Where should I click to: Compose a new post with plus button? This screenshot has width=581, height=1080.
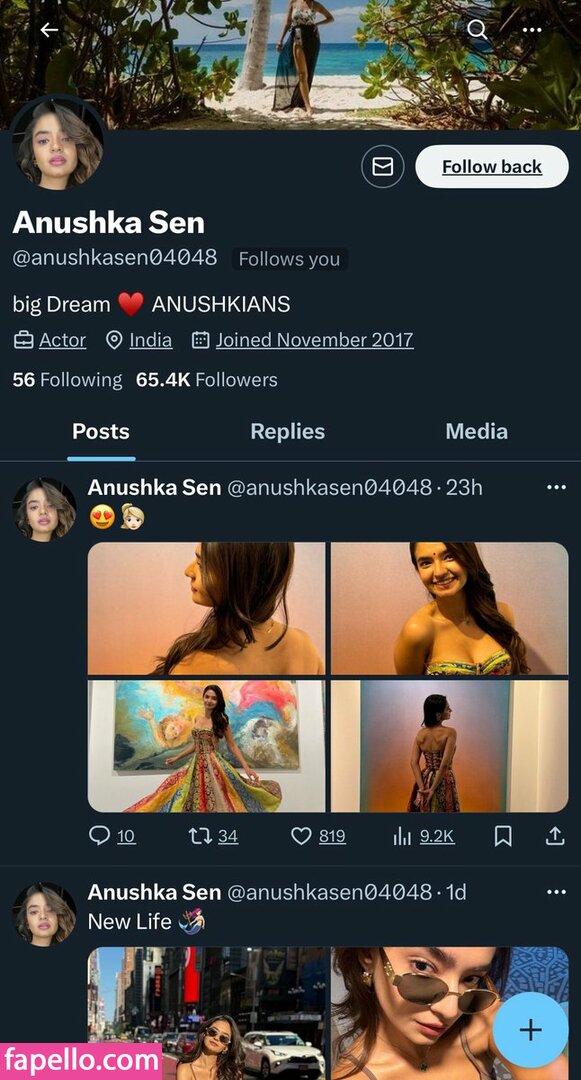click(531, 1030)
